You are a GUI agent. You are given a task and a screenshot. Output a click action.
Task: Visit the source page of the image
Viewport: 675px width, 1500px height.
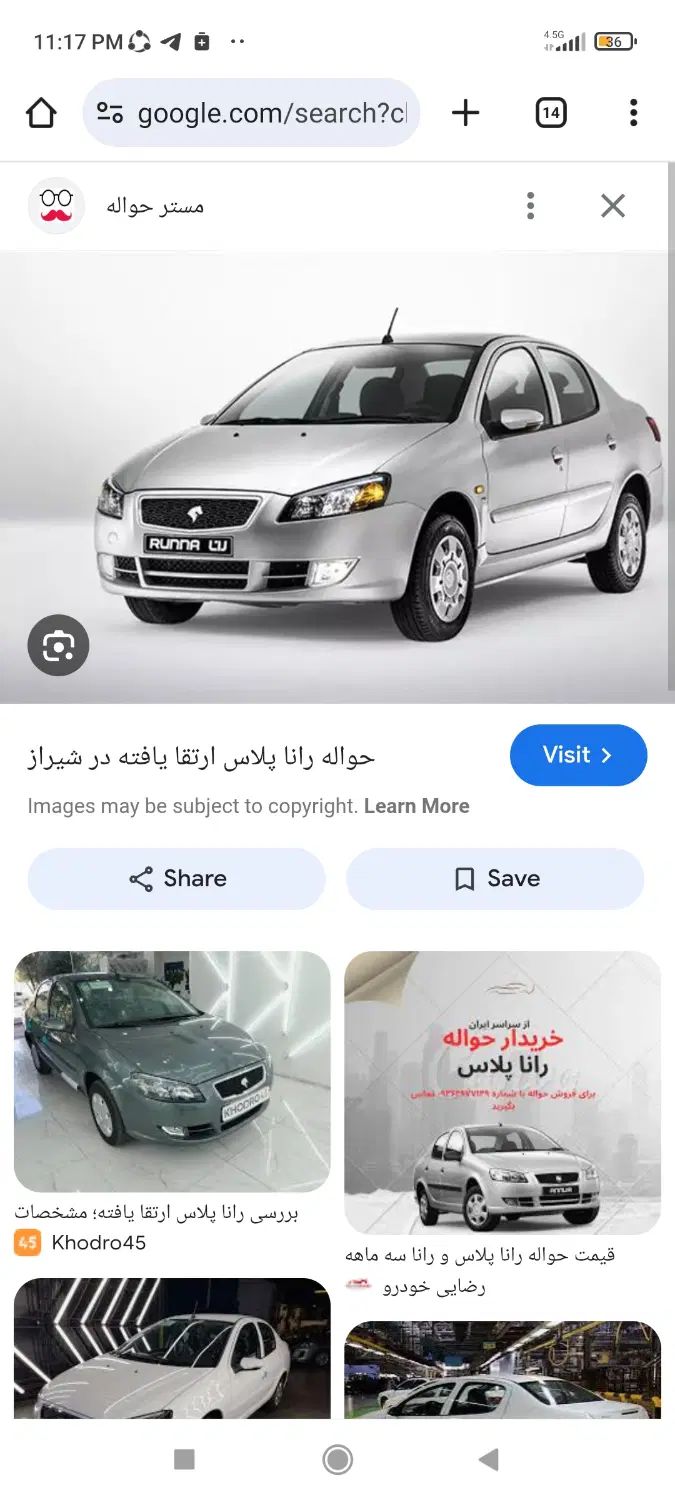pos(578,755)
